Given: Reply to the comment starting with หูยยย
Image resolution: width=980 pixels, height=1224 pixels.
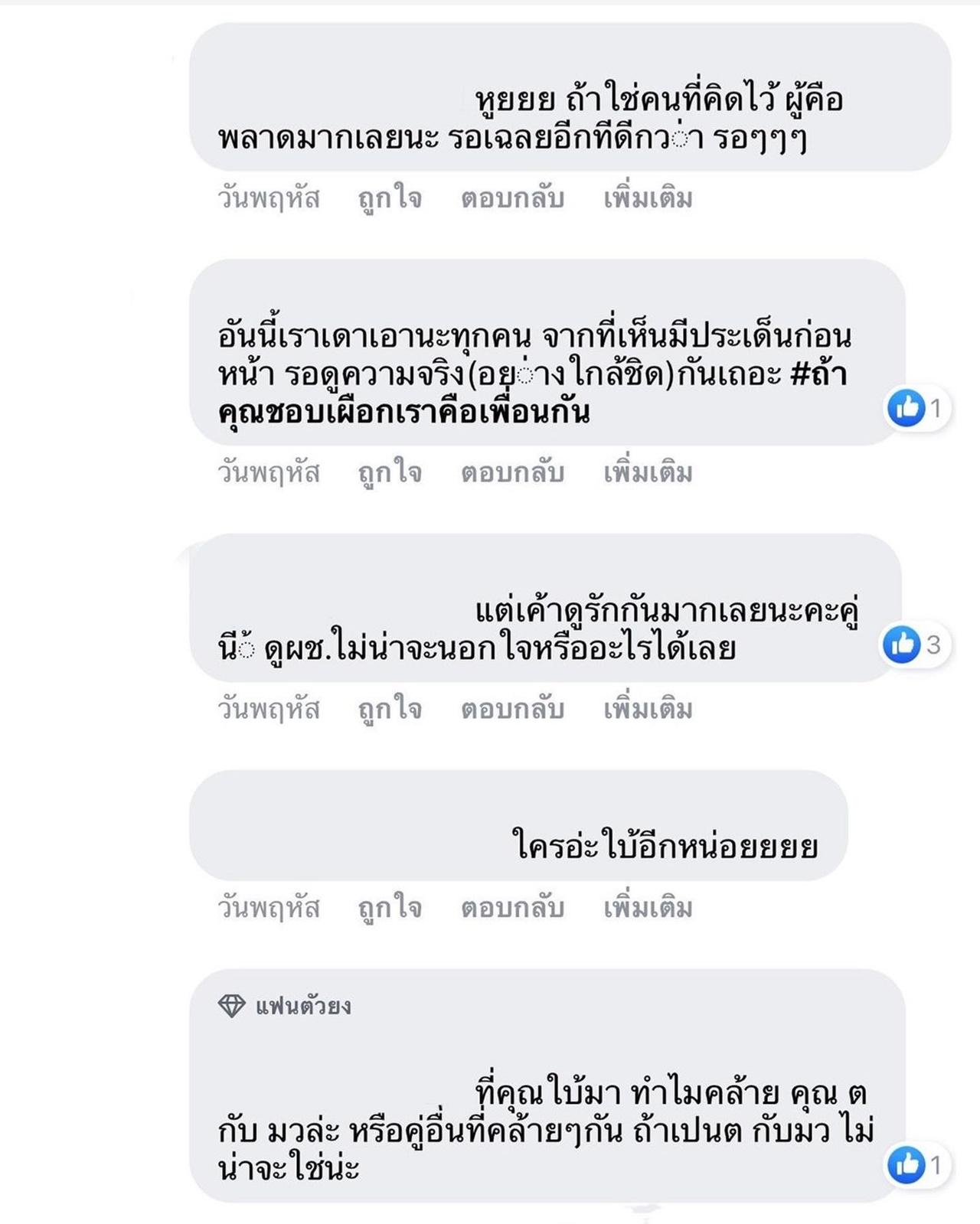Looking at the screenshot, I should point(512,199).
